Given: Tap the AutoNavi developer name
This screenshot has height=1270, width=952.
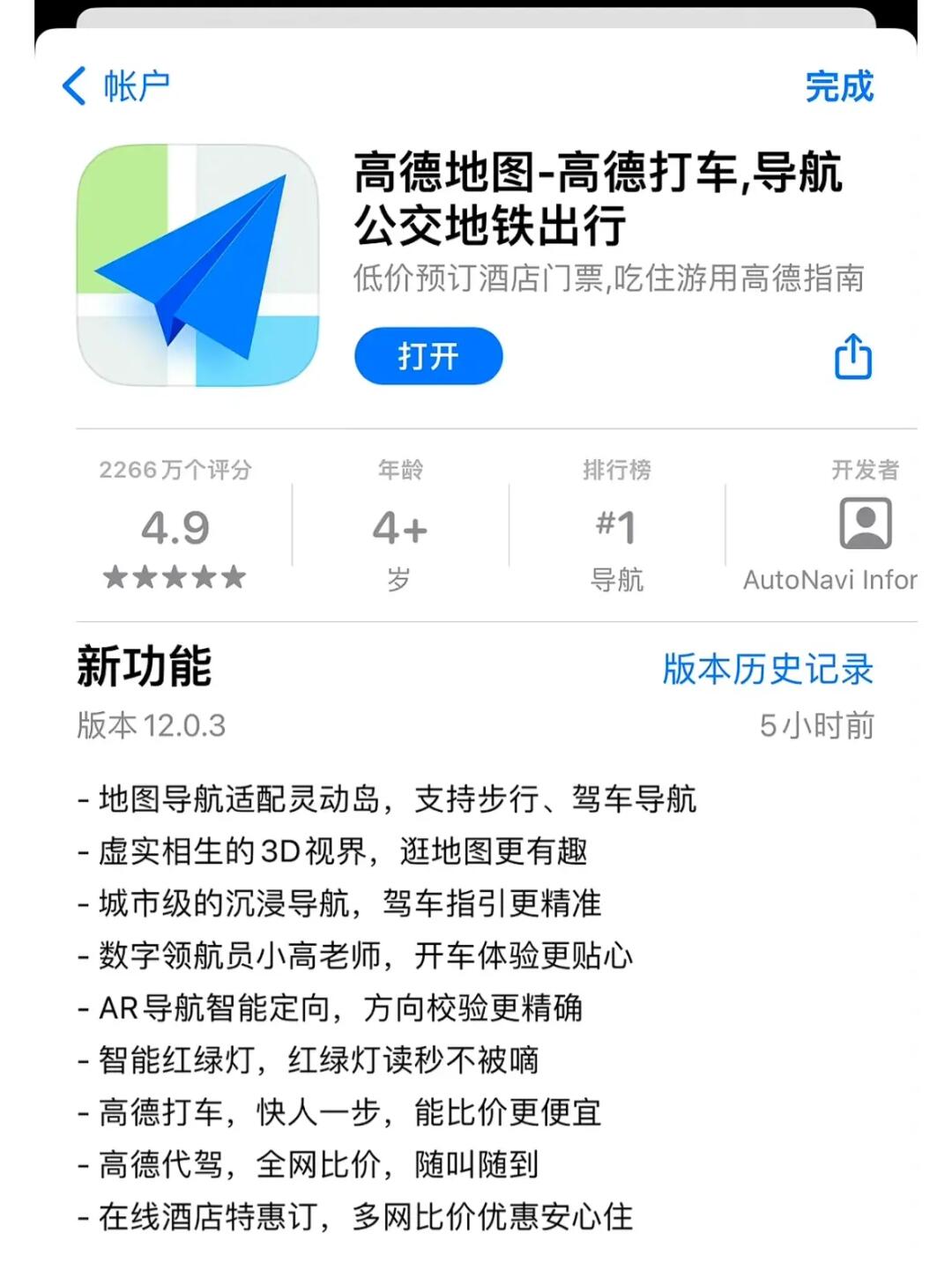Looking at the screenshot, I should click(829, 580).
